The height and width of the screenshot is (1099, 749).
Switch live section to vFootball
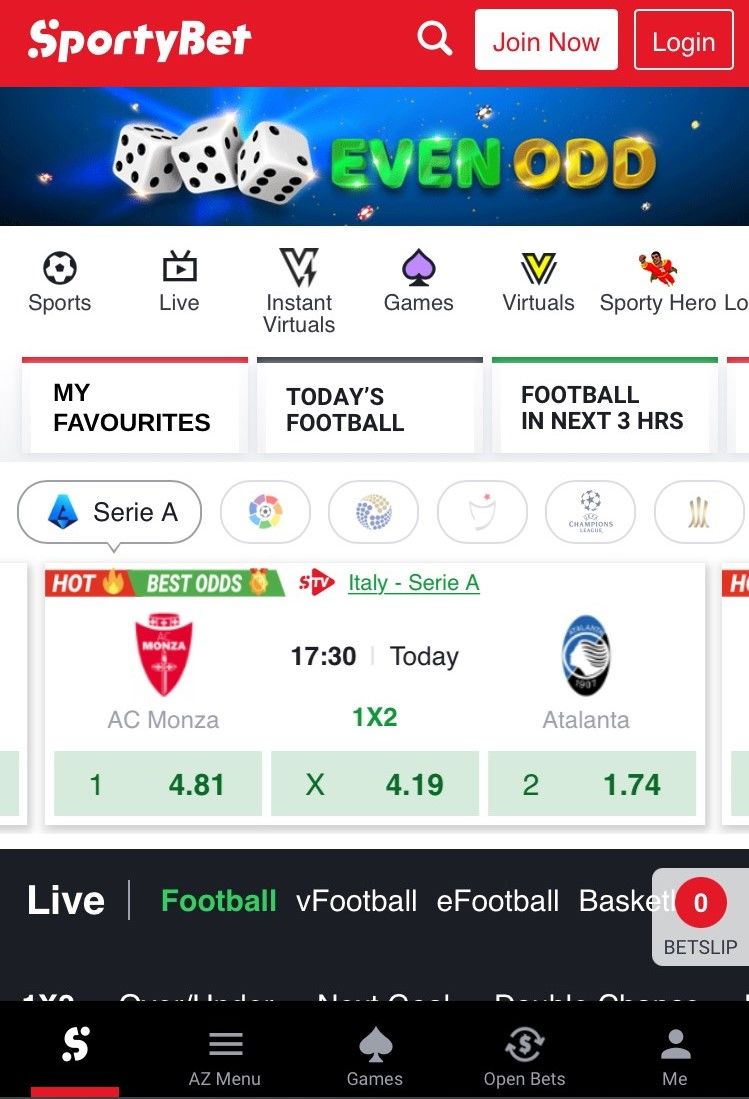(x=356, y=901)
